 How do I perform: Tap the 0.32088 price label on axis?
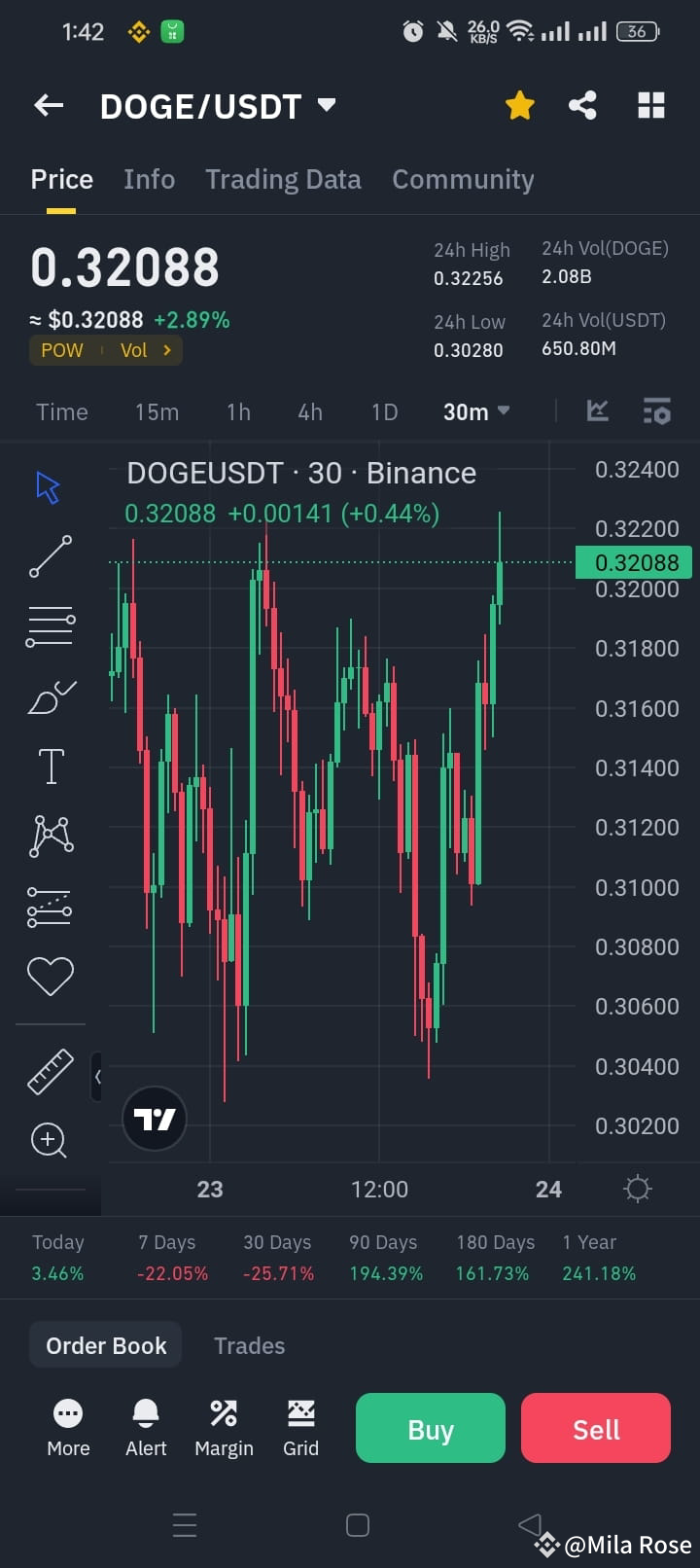[633, 562]
